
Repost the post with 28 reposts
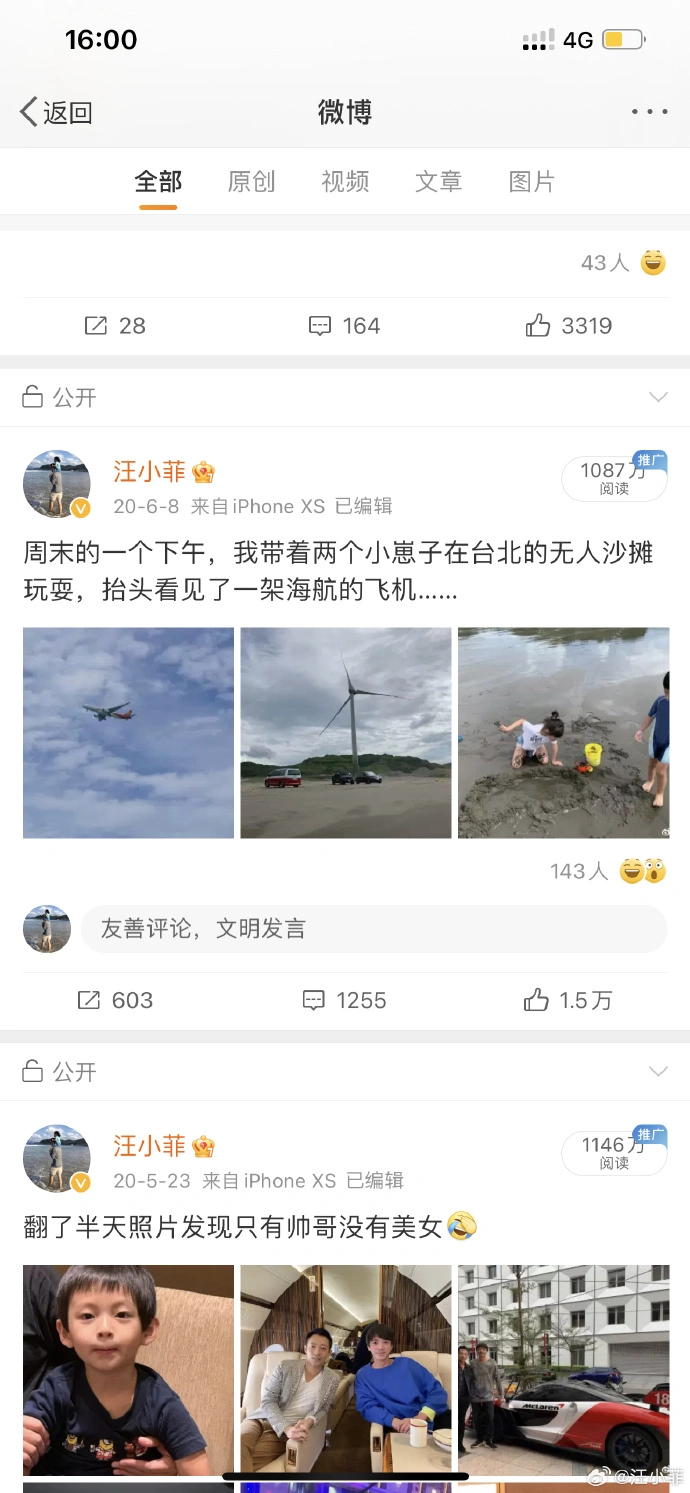115,326
